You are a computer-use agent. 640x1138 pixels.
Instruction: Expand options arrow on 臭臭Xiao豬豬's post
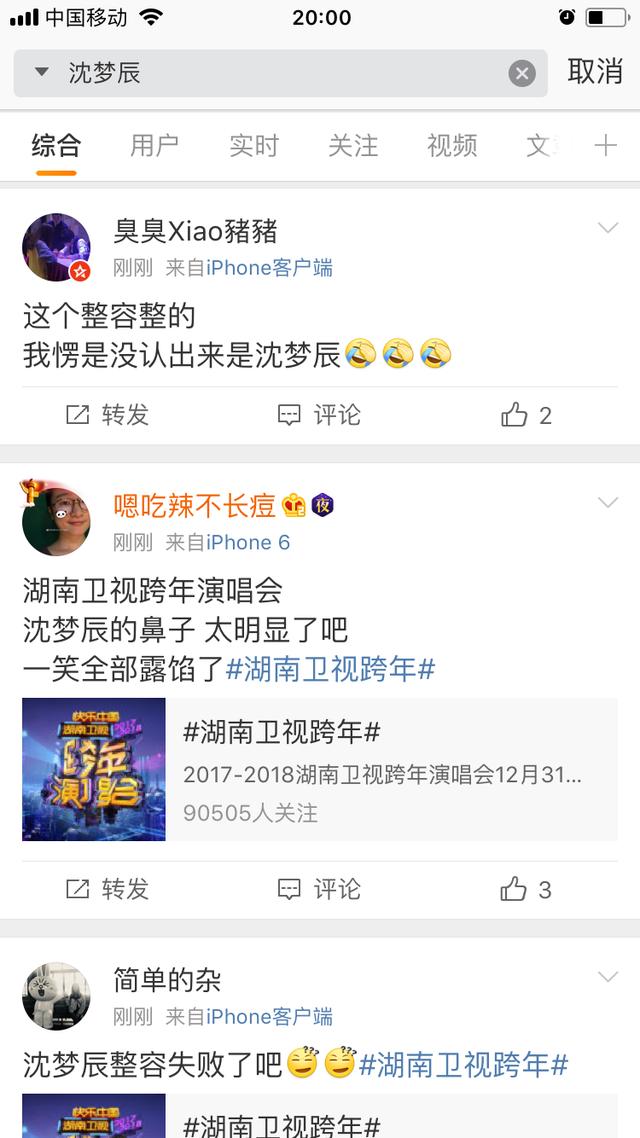pyautogui.click(x=608, y=229)
